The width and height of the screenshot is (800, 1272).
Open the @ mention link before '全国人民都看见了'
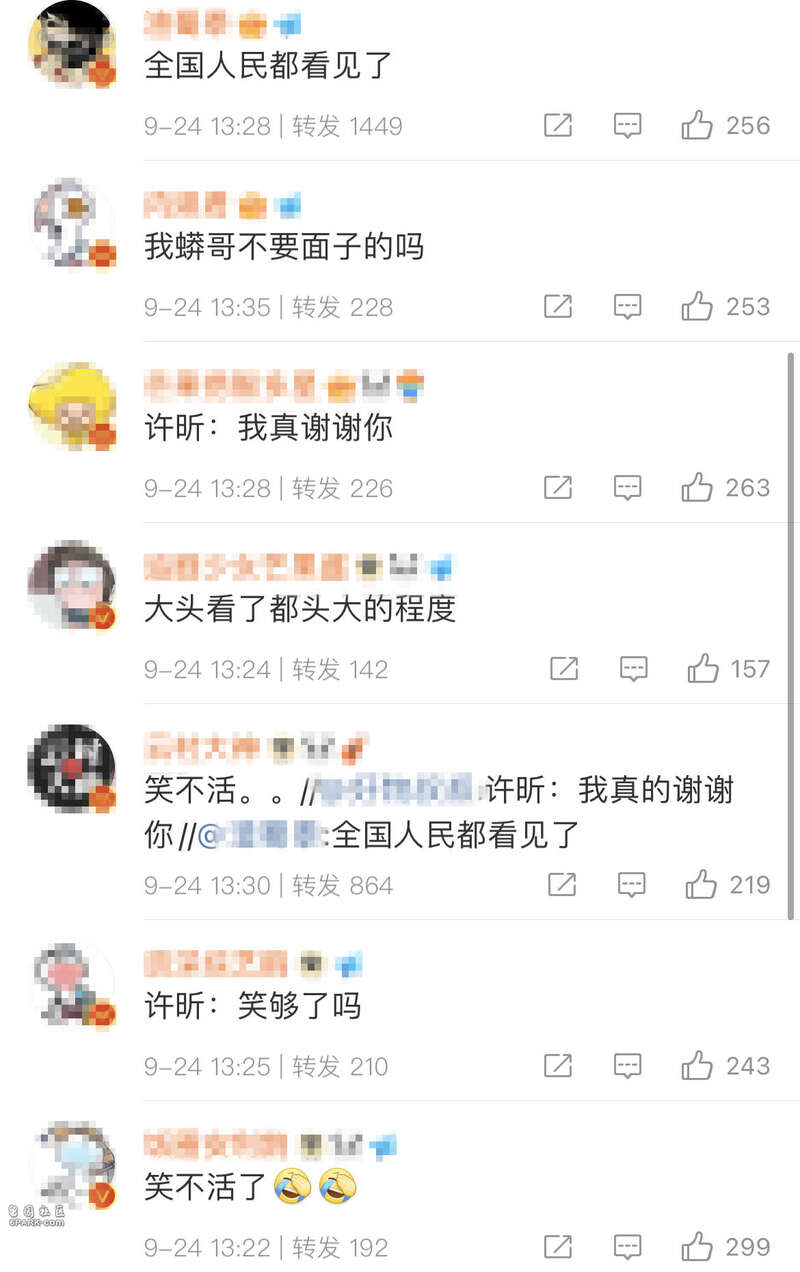pos(262,835)
